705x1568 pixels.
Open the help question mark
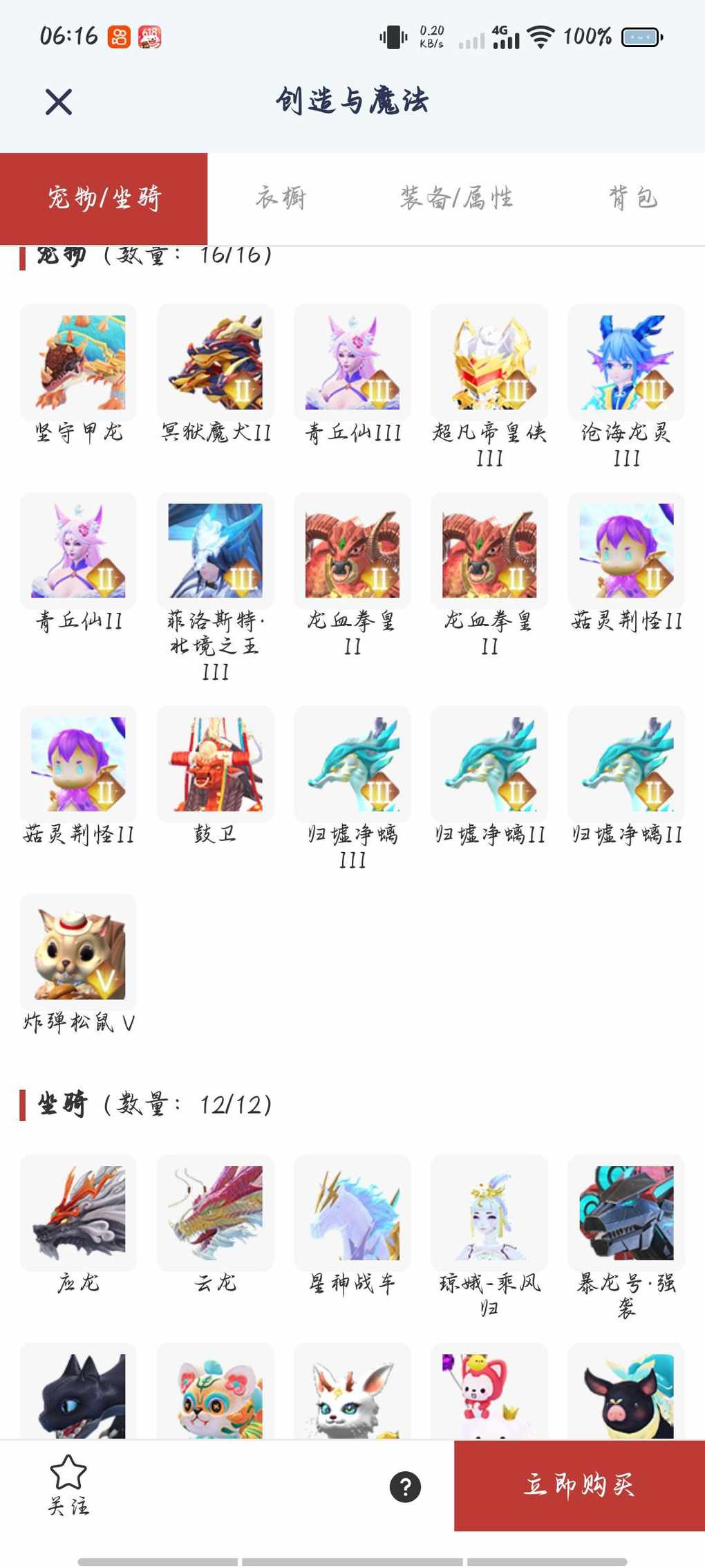(x=405, y=1486)
